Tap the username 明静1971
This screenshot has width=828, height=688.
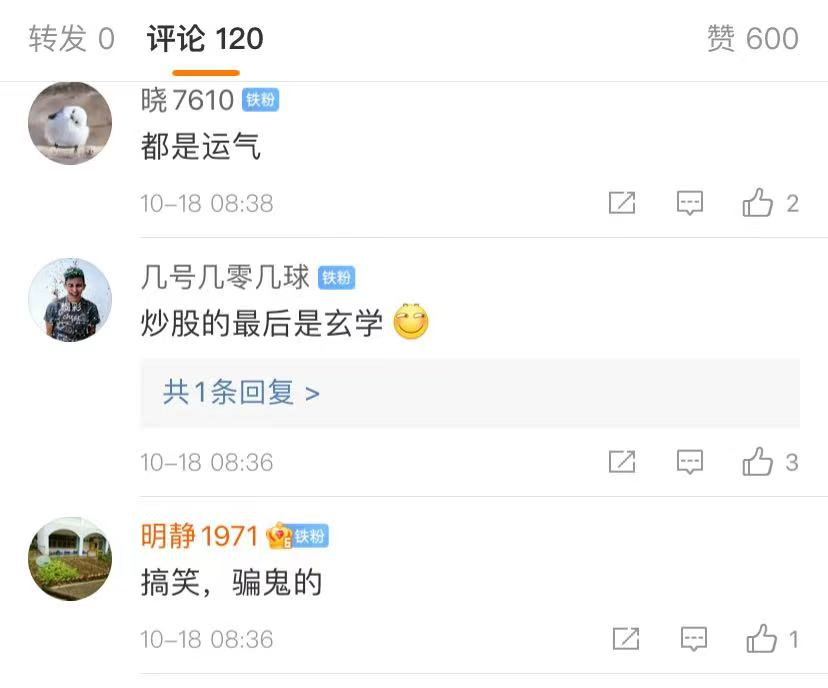pos(200,536)
